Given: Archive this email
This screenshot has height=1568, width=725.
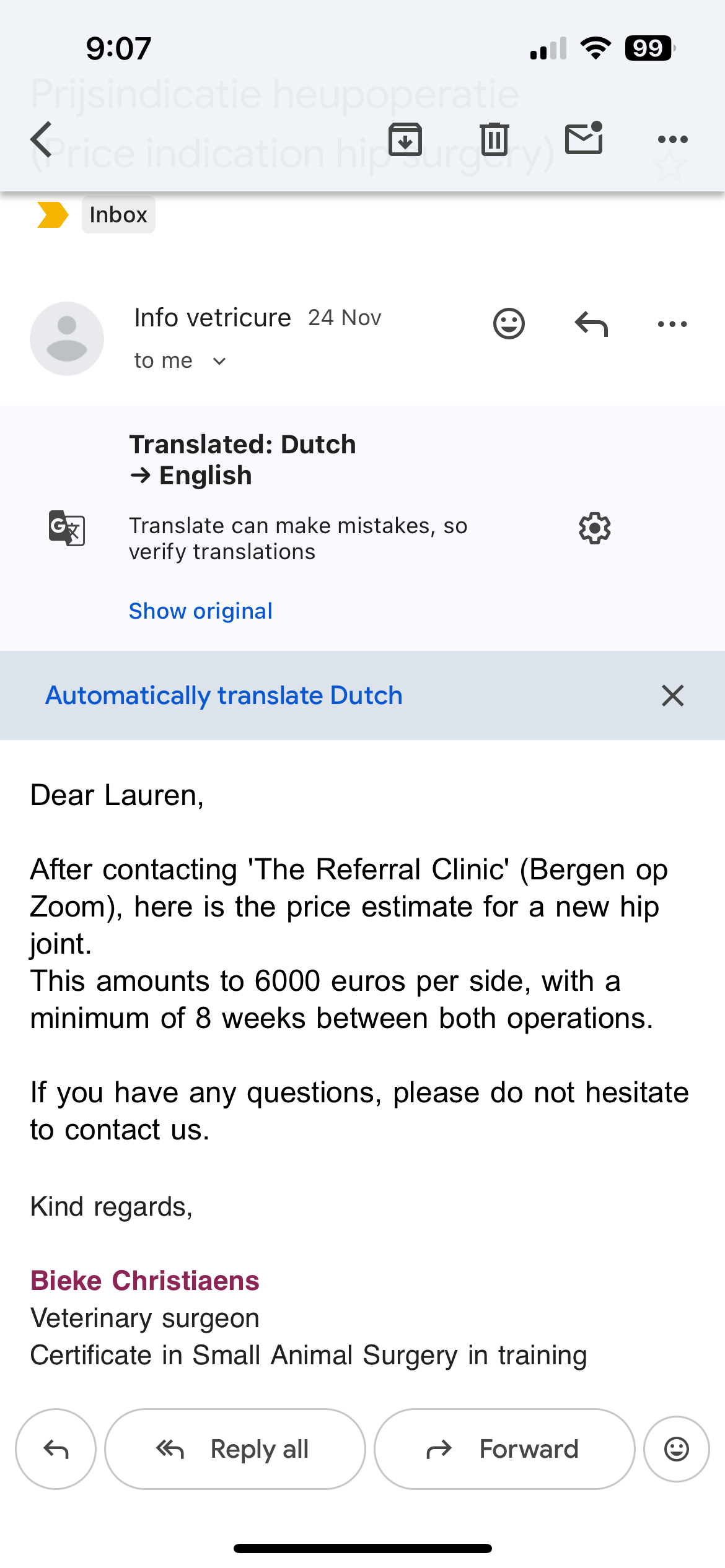Looking at the screenshot, I should pos(405,139).
